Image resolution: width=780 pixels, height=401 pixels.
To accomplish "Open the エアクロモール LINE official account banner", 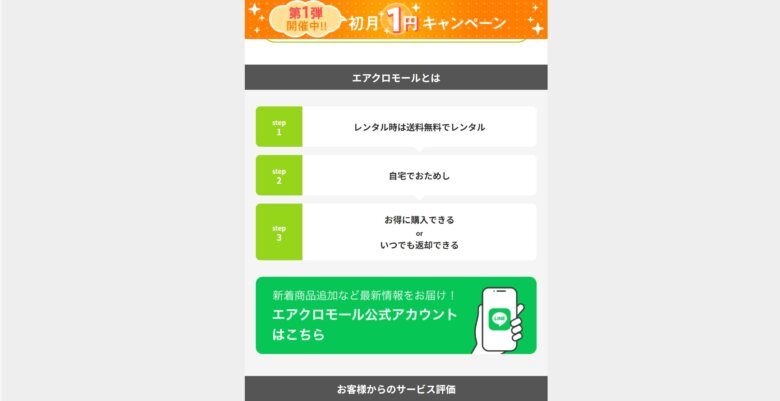I will click(396, 315).
